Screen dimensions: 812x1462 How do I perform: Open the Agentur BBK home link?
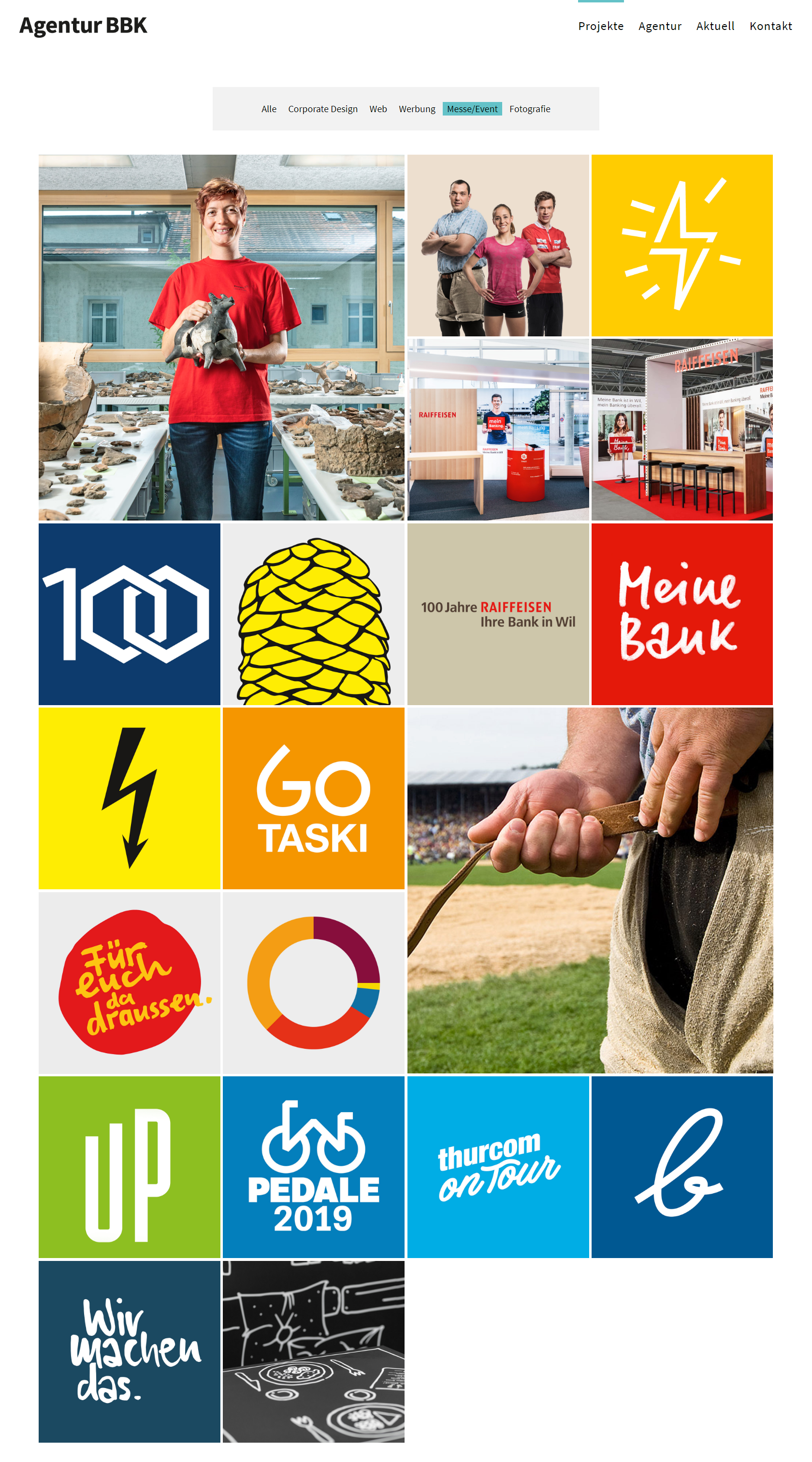point(83,26)
